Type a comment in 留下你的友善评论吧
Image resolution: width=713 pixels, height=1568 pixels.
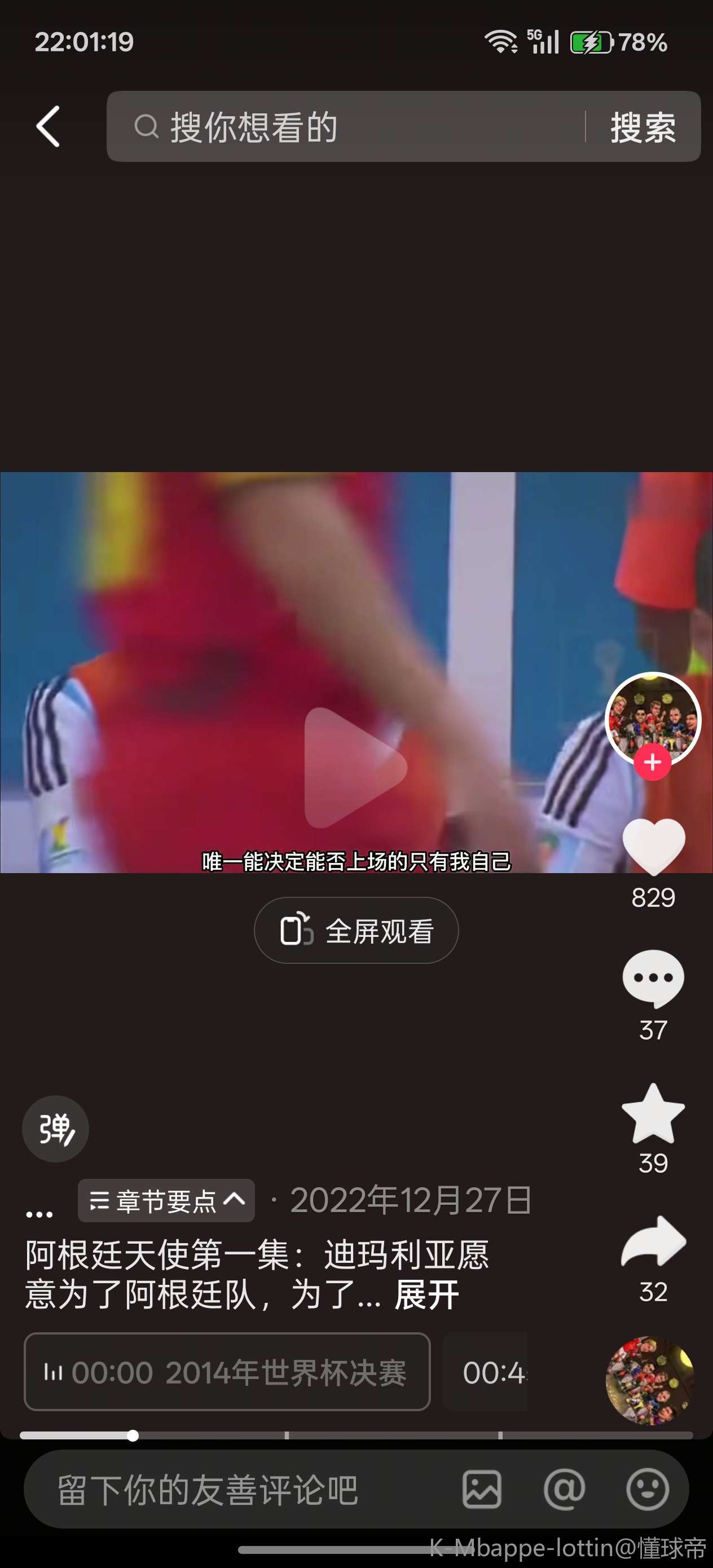tap(231, 1490)
